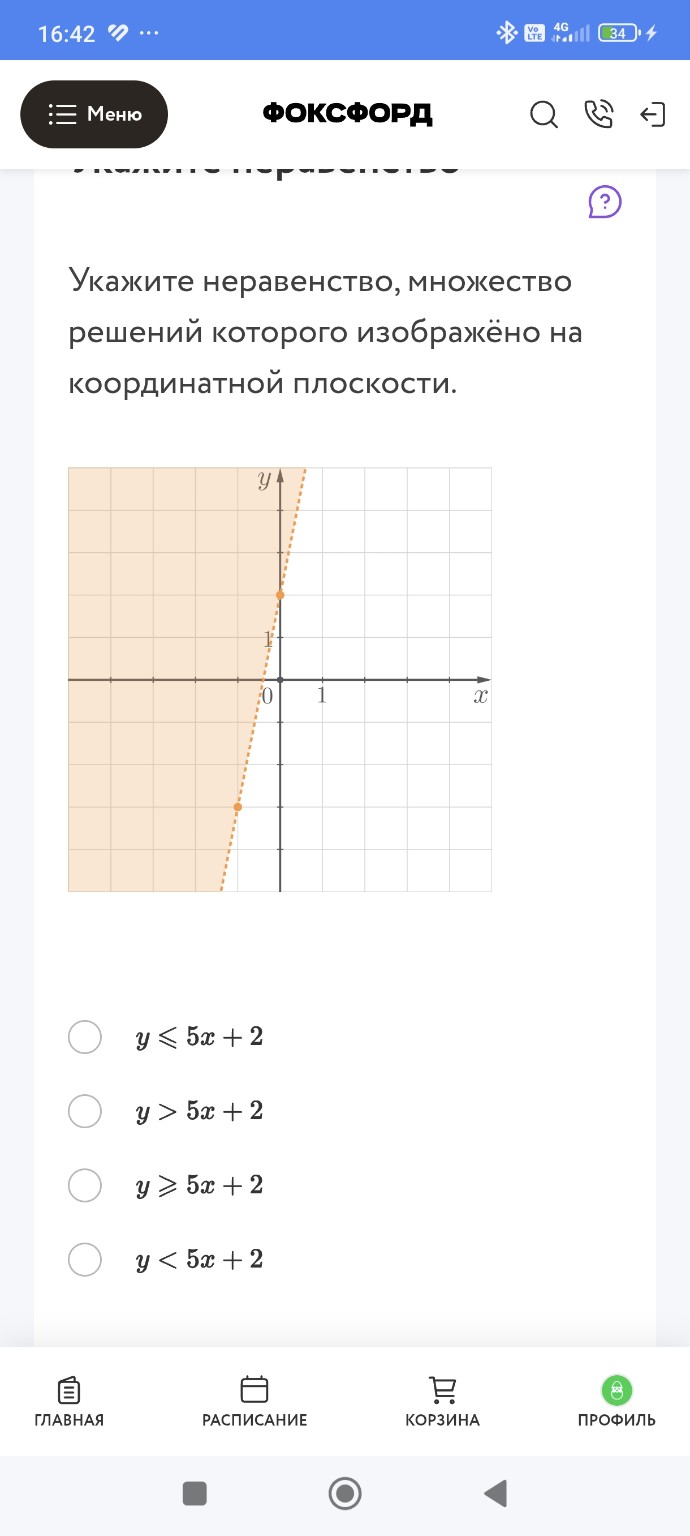
Task: Mark option y < 5x + 2
Action: pyautogui.click(x=85, y=1259)
